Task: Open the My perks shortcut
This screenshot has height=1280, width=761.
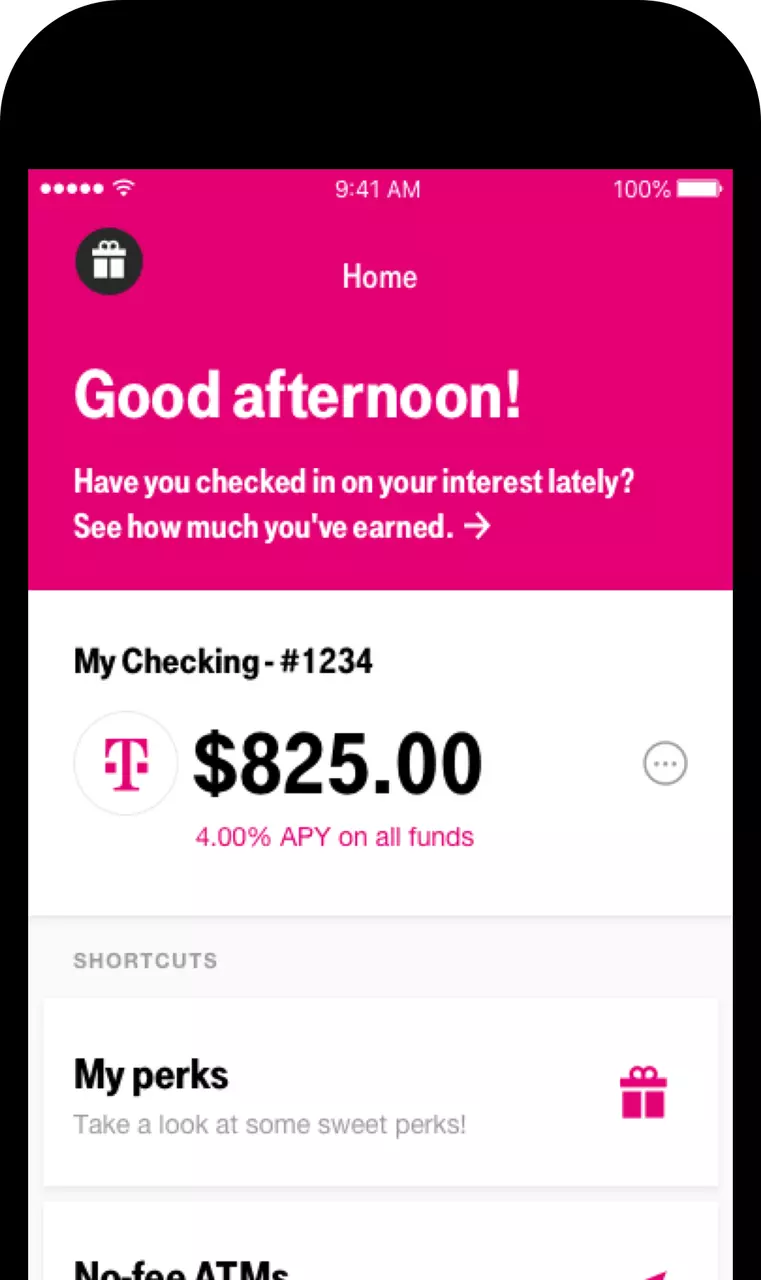Action: click(380, 1092)
